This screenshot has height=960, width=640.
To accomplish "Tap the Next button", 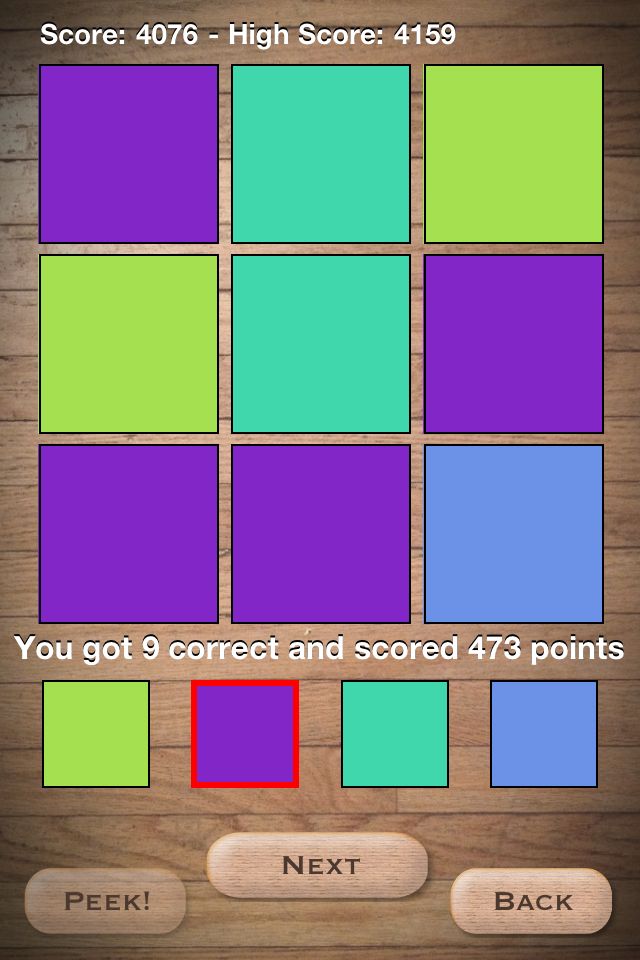I will coord(318,865).
